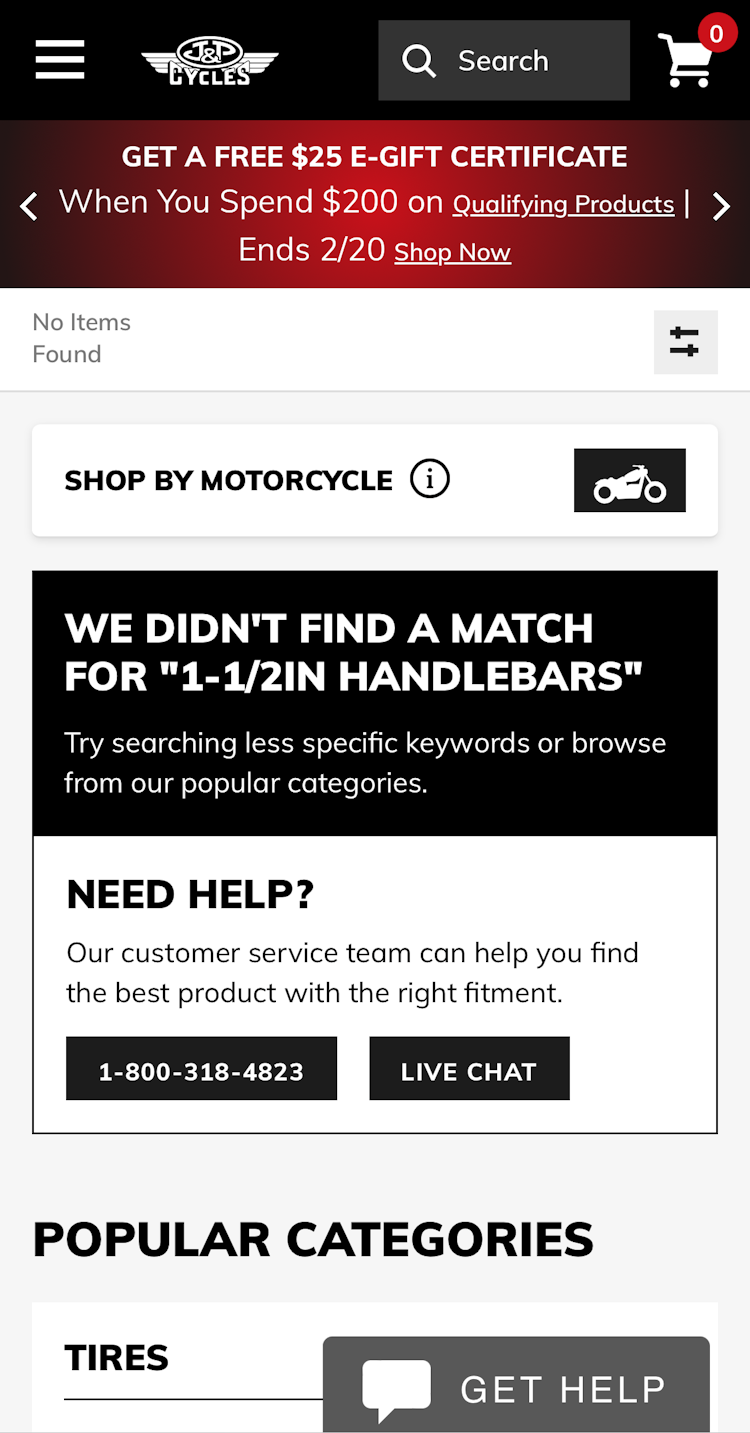
Task: Open the Qualifying Products link
Action: (x=563, y=205)
